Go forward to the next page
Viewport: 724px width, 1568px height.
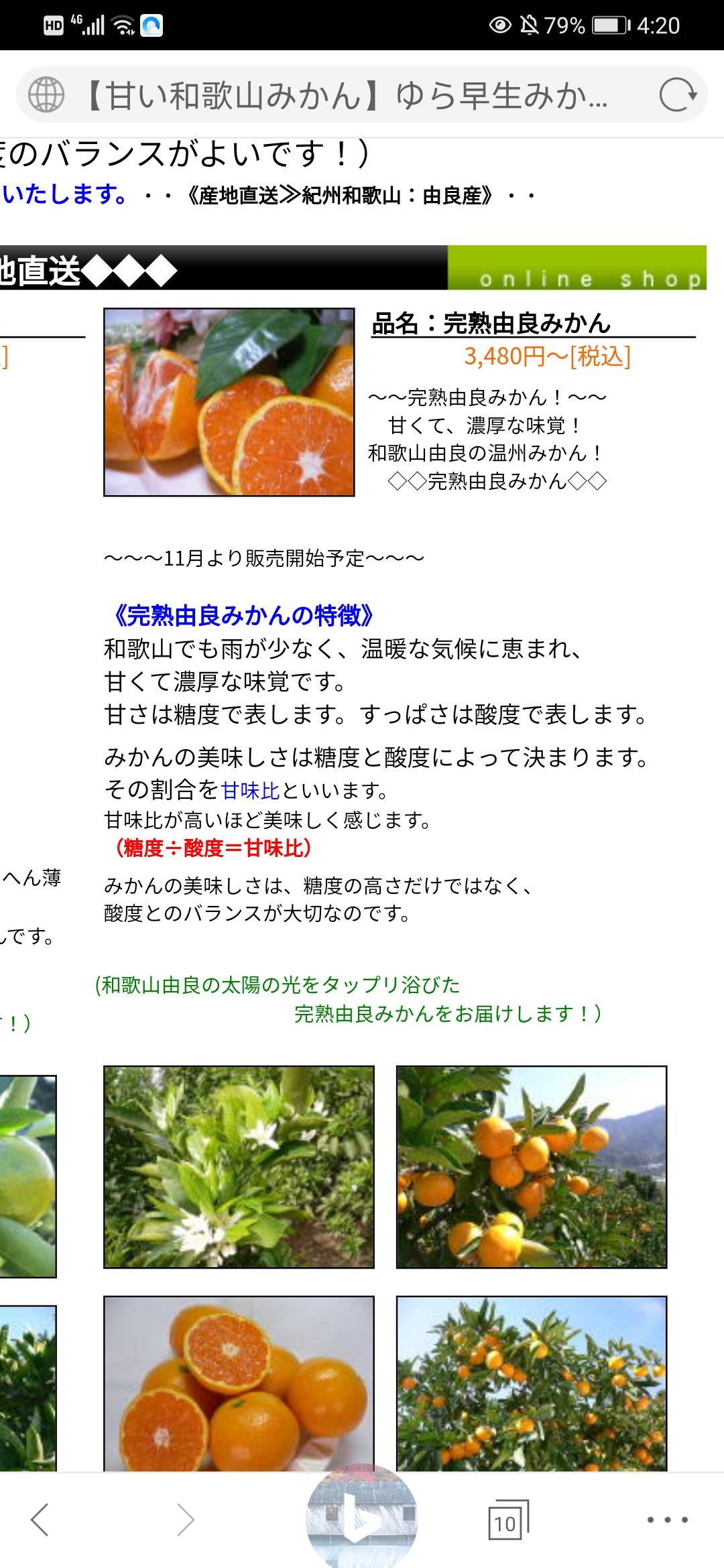185,1519
